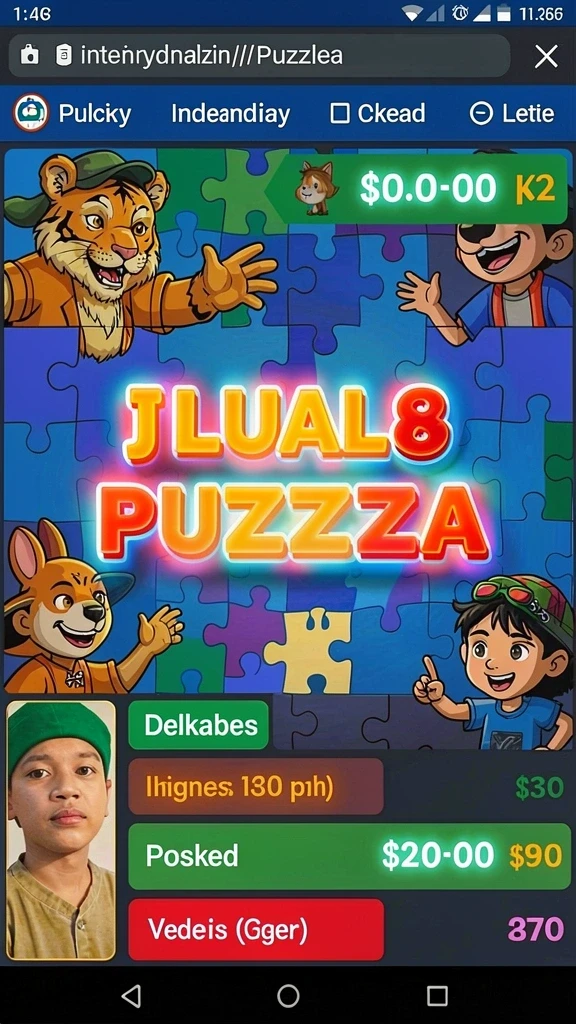Image resolution: width=576 pixels, height=1024 pixels.
Task: Switch to the Indeandiay tab
Action: tap(230, 114)
